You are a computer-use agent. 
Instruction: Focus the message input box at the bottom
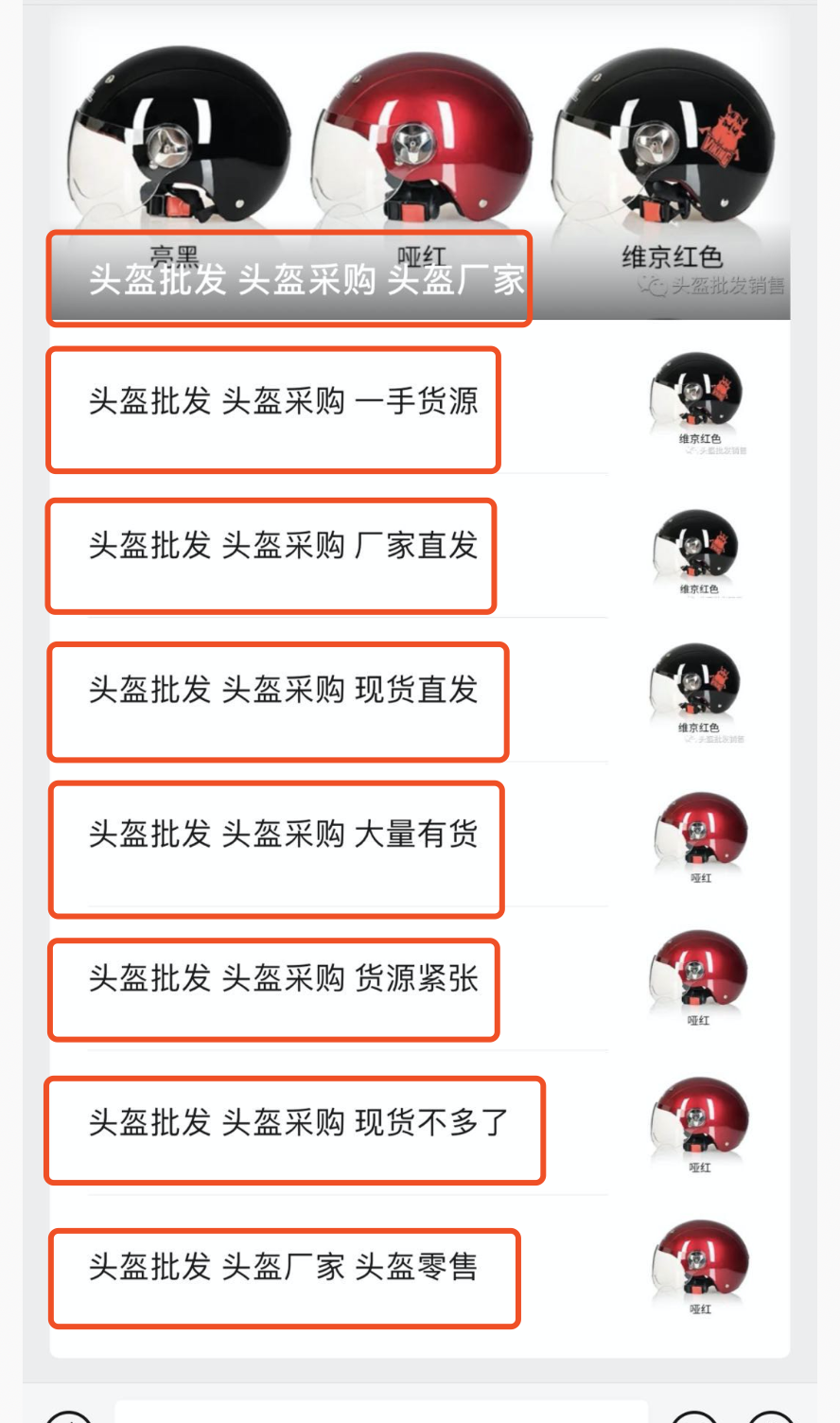point(380,1413)
